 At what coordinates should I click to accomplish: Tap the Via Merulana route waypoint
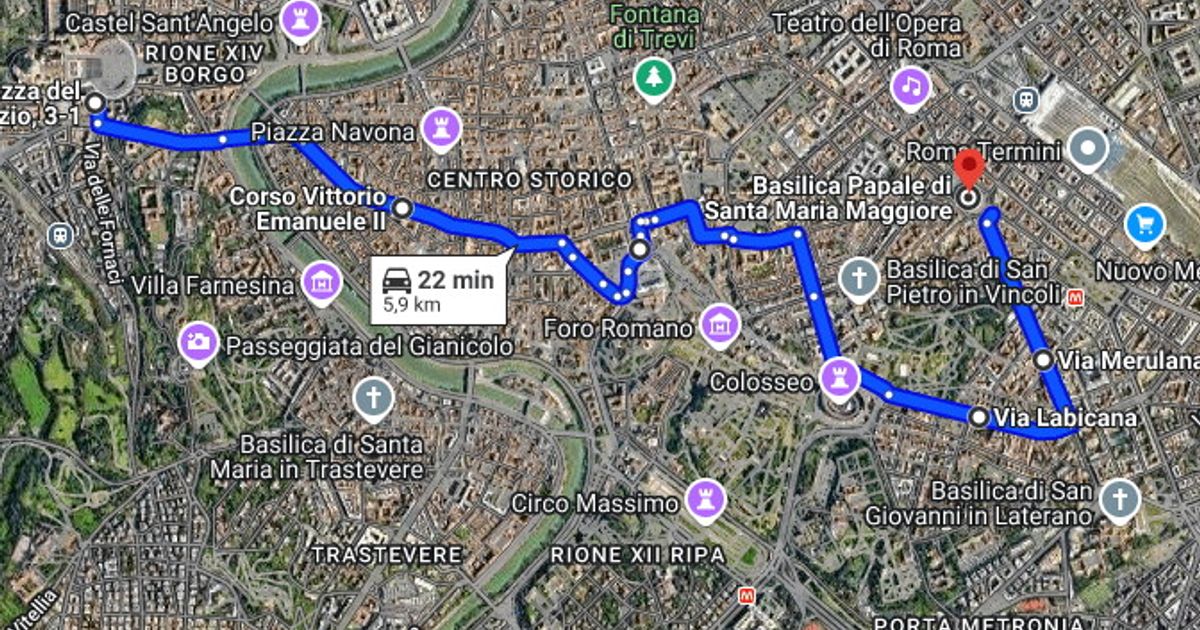[x=1043, y=359]
